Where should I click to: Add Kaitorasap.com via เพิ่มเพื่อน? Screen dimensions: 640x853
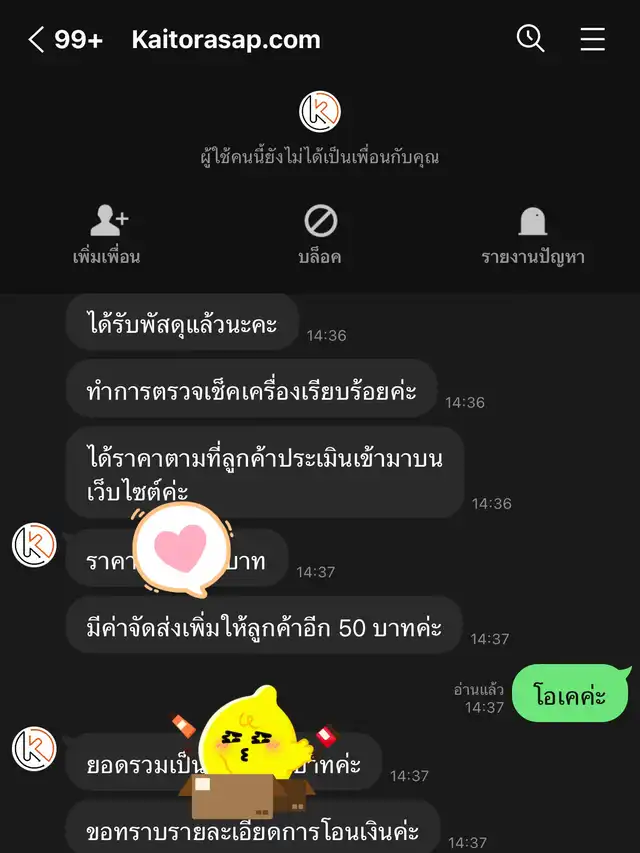click(x=107, y=235)
